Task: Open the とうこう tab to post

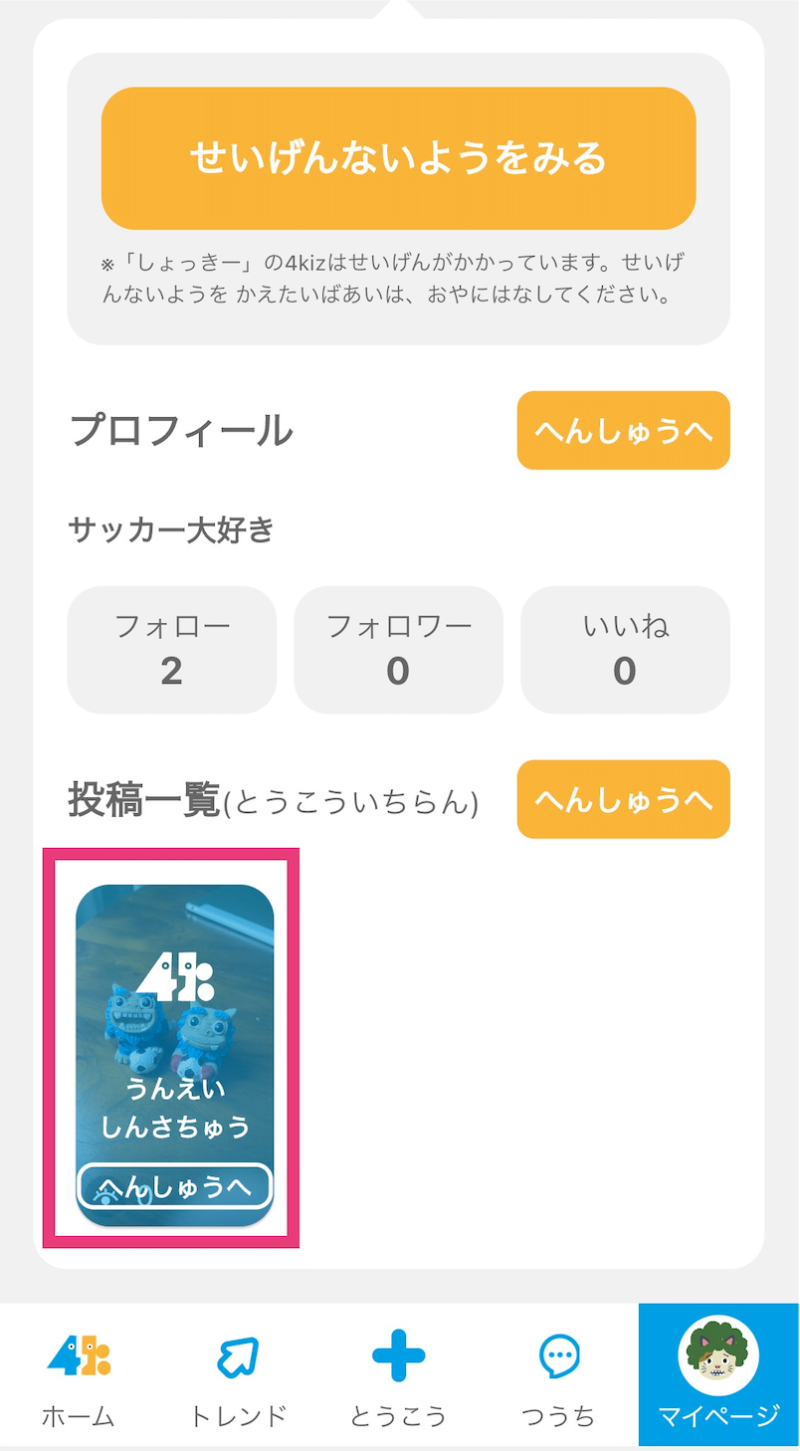Action: pos(398,1375)
